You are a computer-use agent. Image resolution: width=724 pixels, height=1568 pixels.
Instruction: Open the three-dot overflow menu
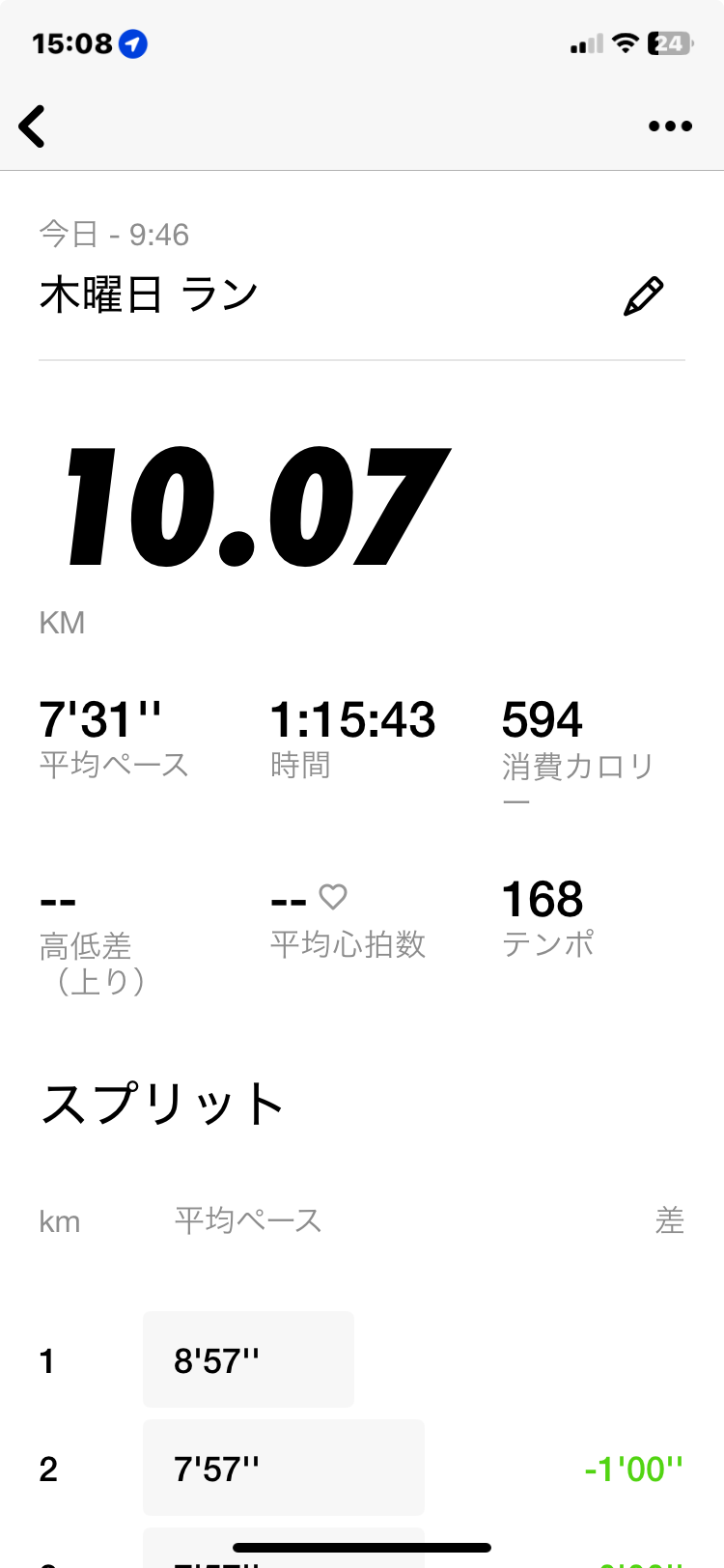(670, 126)
